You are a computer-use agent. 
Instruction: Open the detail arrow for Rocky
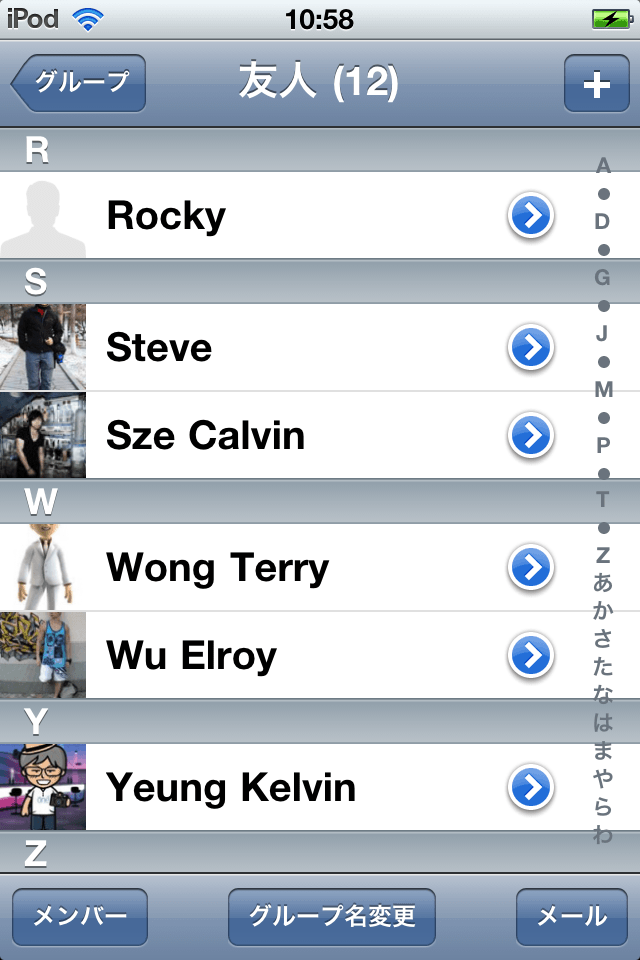(x=530, y=216)
